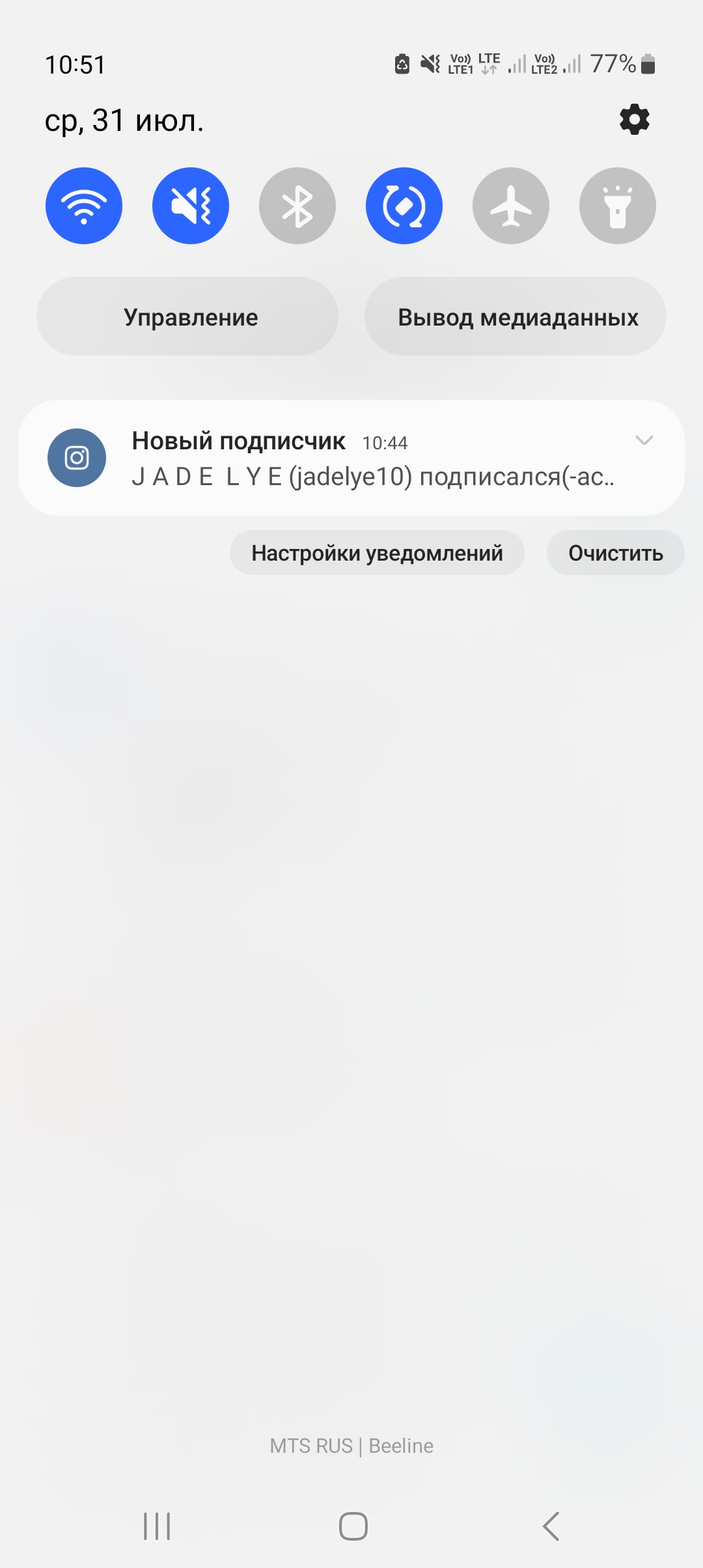
Task: Turn off the Wi-Fi toggle
Action: point(84,206)
